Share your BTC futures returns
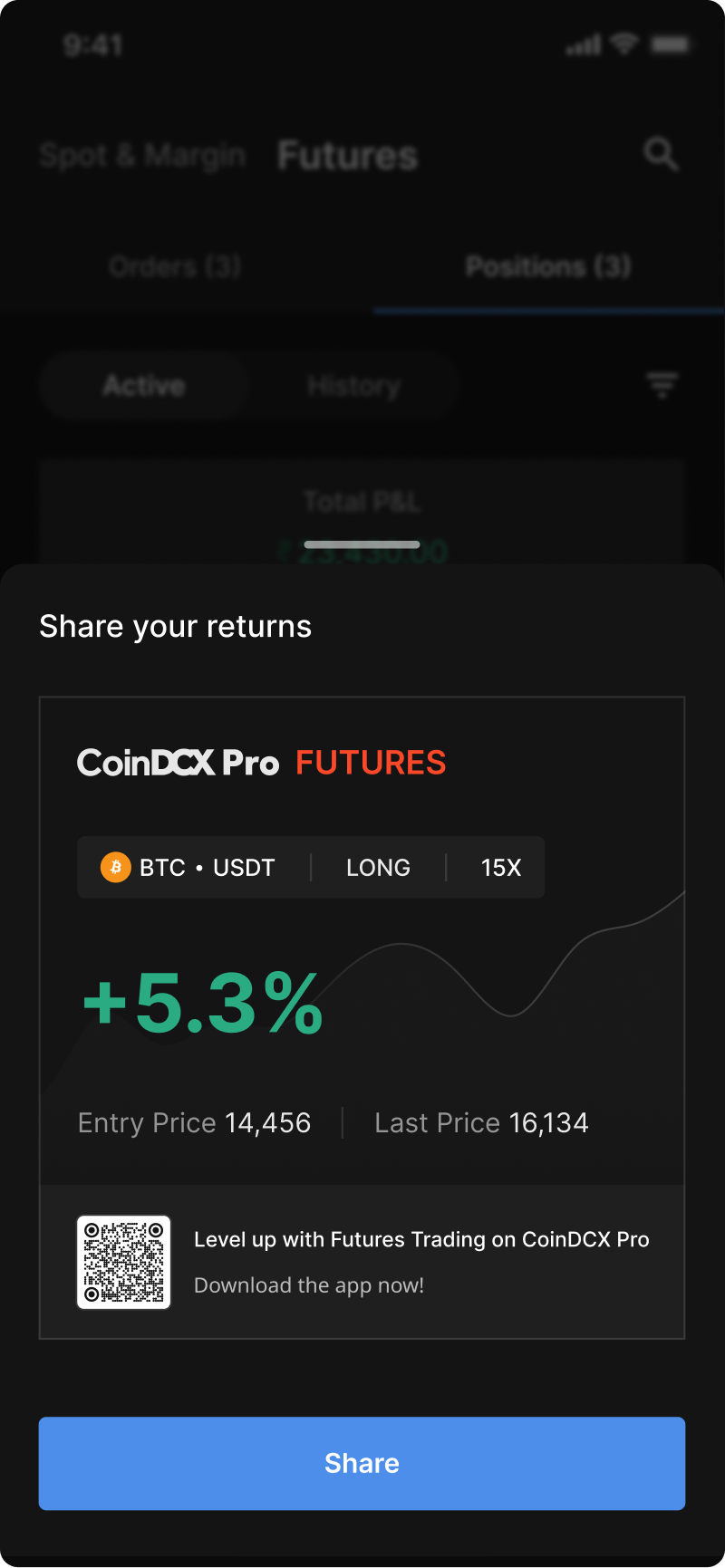This screenshot has height=1568, width=725. click(x=362, y=1463)
